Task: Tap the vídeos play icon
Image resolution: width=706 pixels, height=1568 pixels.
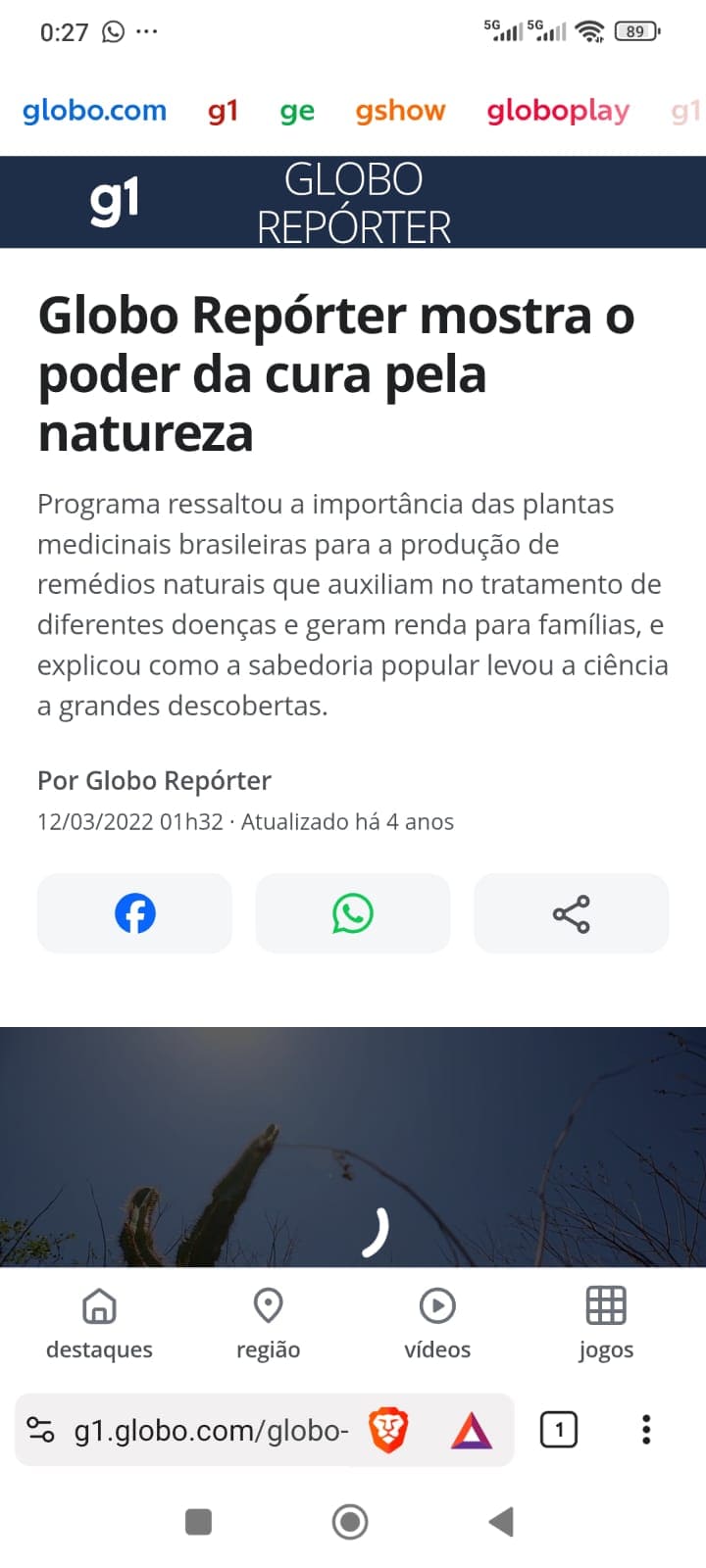Action: click(x=437, y=1304)
